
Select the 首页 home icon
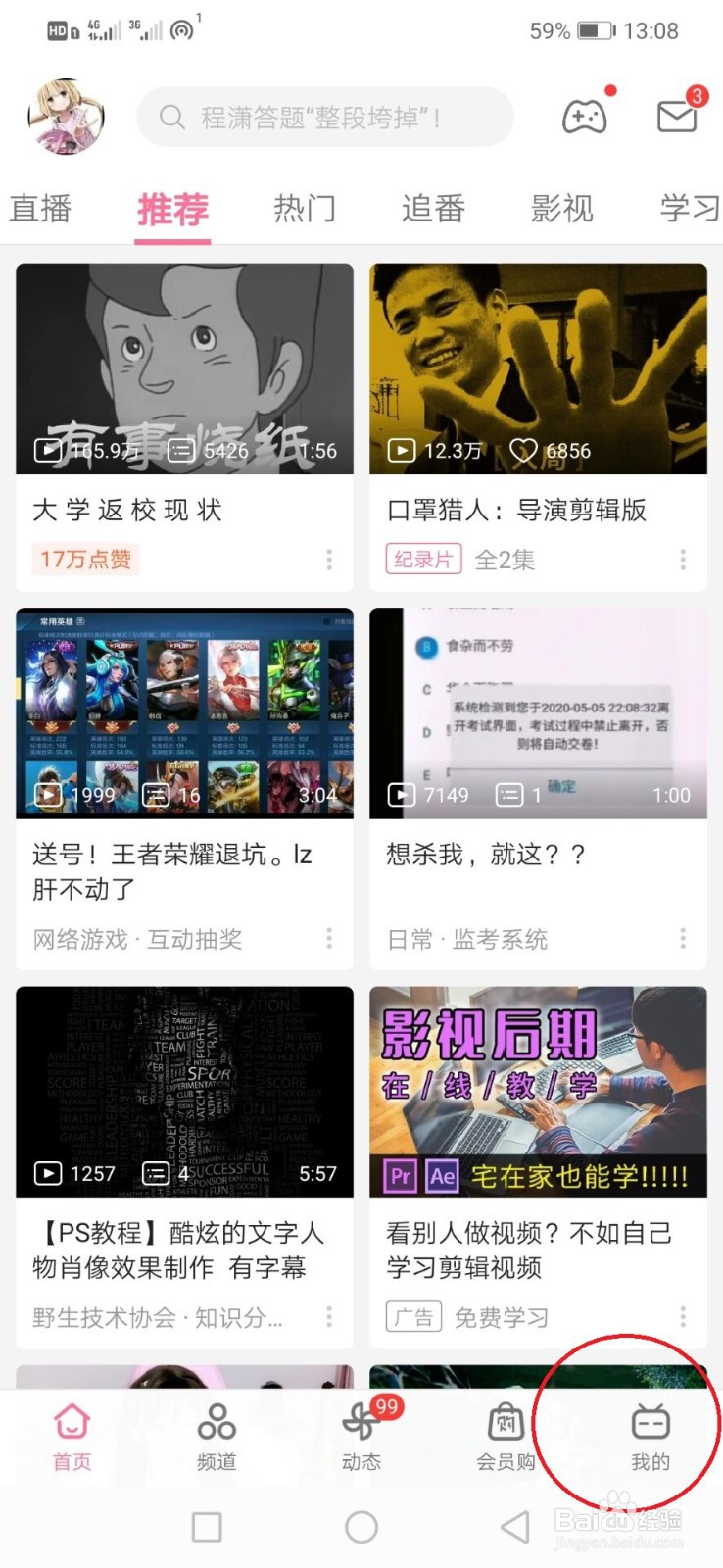(70, 1419)
